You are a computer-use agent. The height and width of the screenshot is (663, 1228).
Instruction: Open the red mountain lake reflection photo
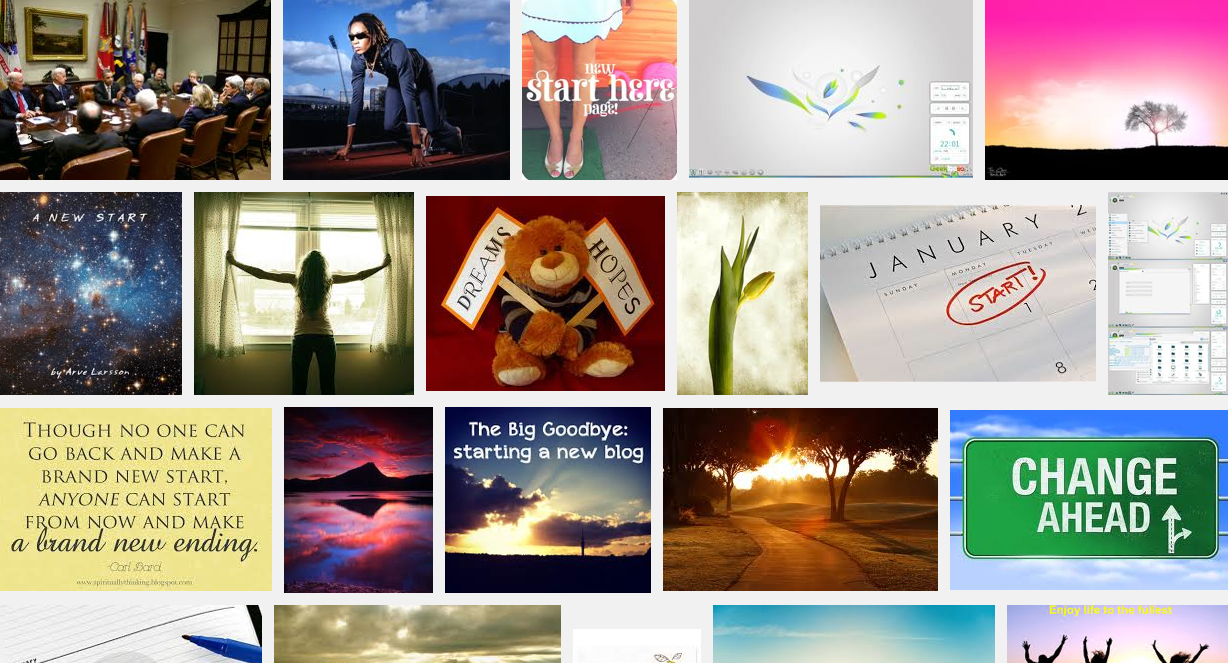tap(358, 499)
